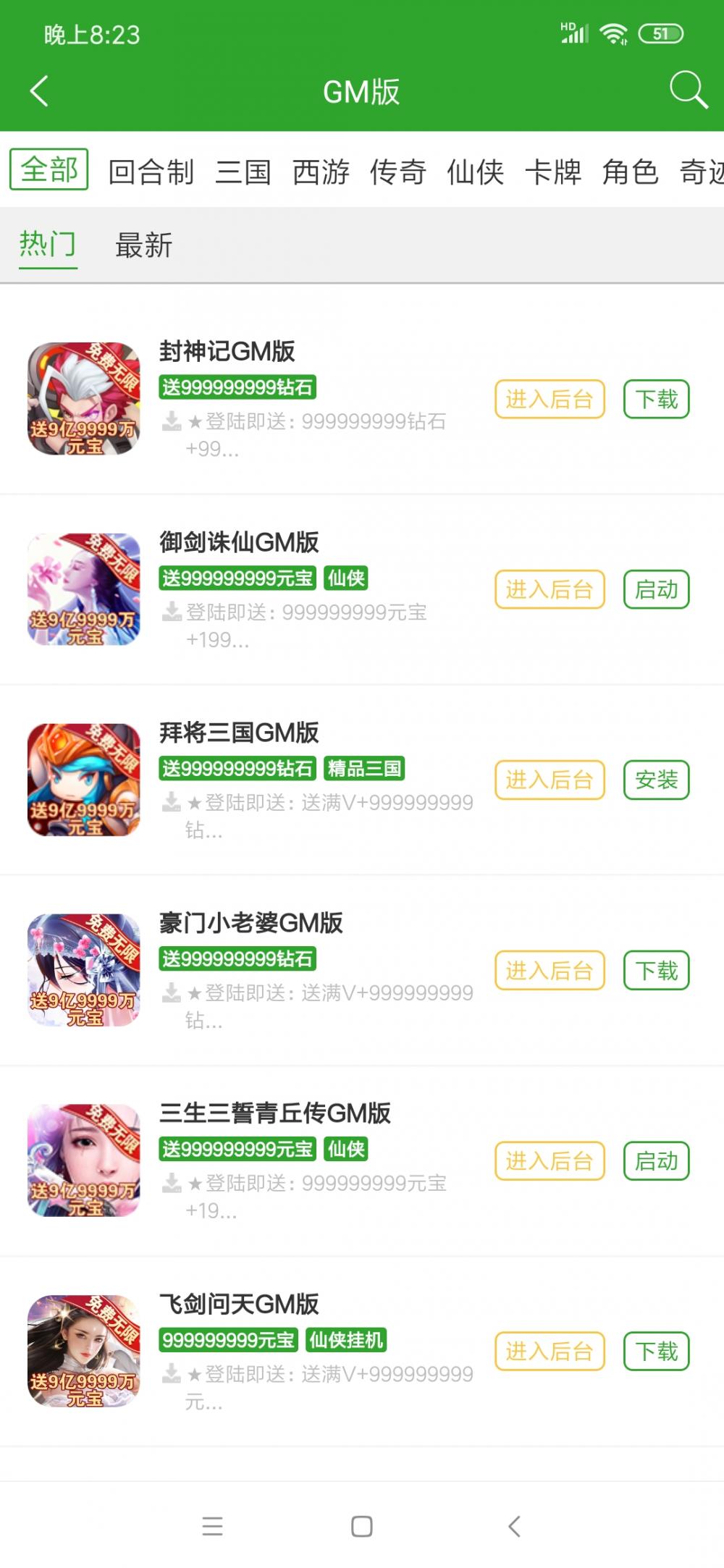724x1568 pixels.
Task: Switch to the 最新 tab
Action: (143, 245)
